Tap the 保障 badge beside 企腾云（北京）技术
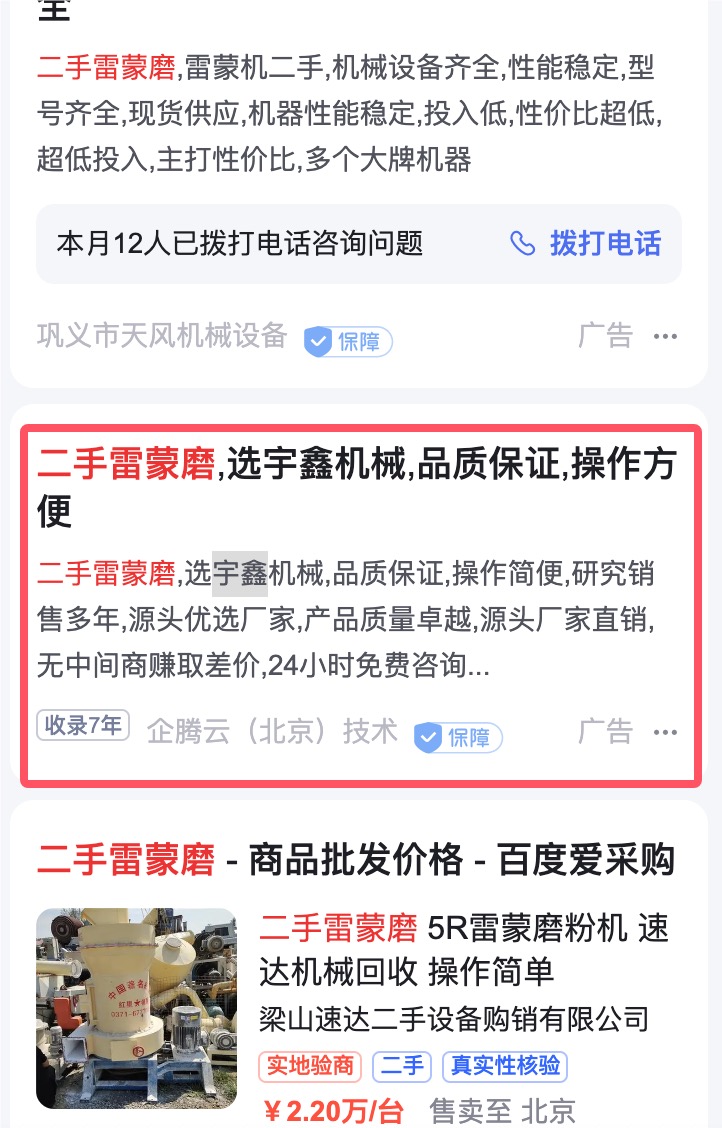 tap(458, 737)
